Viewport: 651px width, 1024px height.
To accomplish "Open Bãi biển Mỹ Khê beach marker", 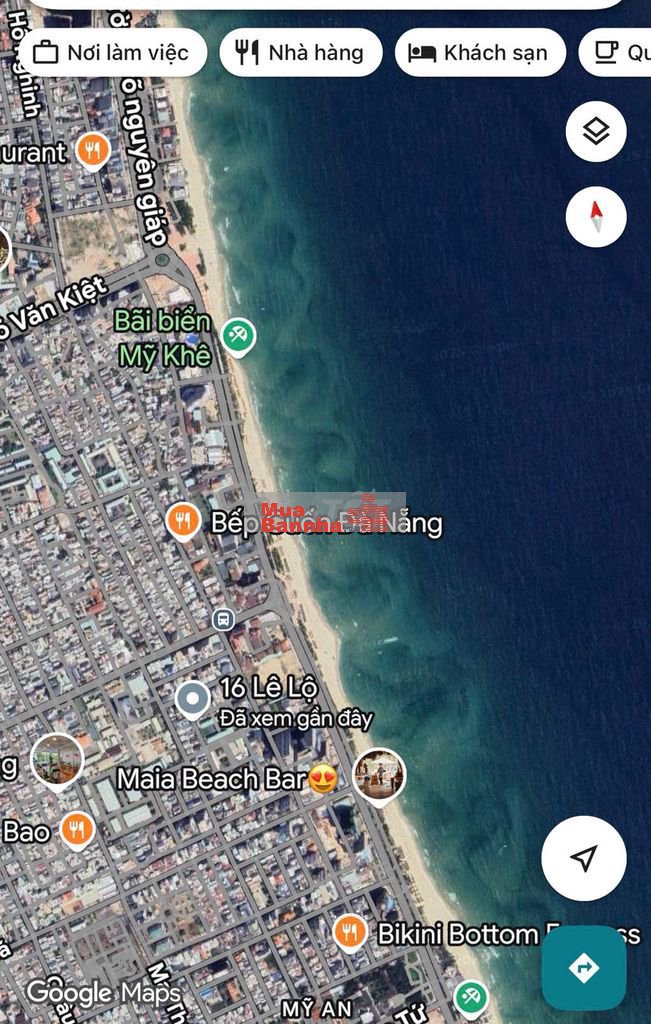I will [x=238, y=335].
